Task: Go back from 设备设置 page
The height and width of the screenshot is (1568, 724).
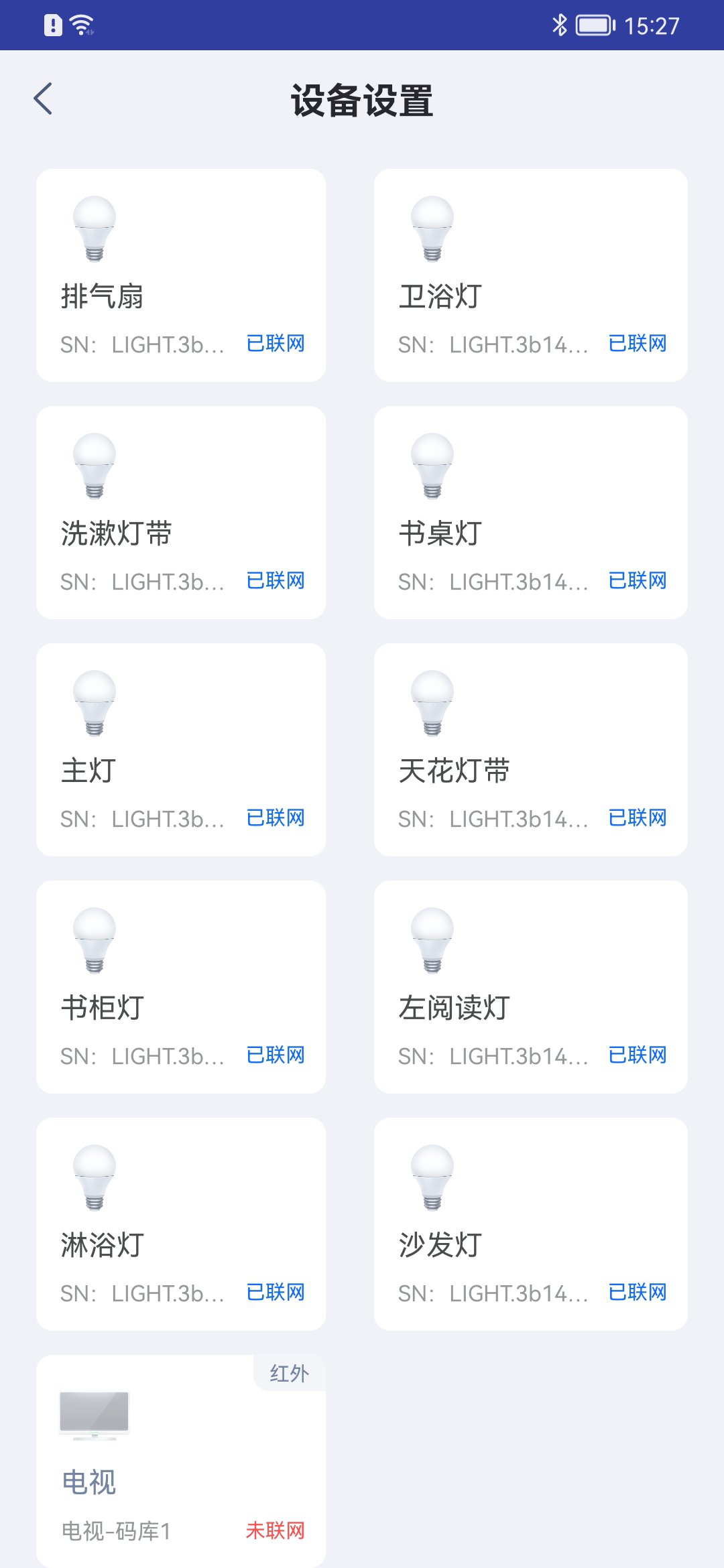Action: coord(44,99)
